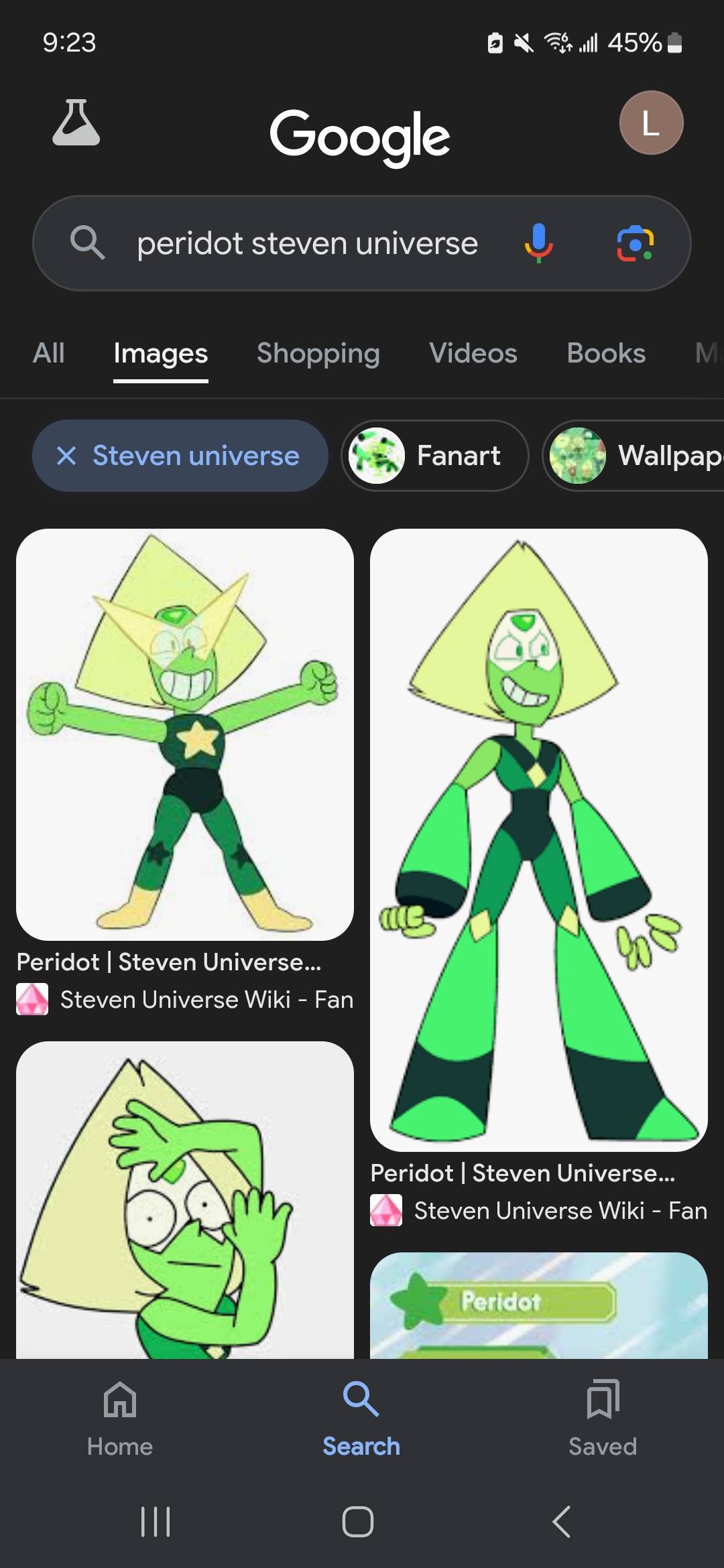724x1568 pixels.
Task: Tap the search box with peridot query
Action: pyautogui.click(x=307, y=243)
